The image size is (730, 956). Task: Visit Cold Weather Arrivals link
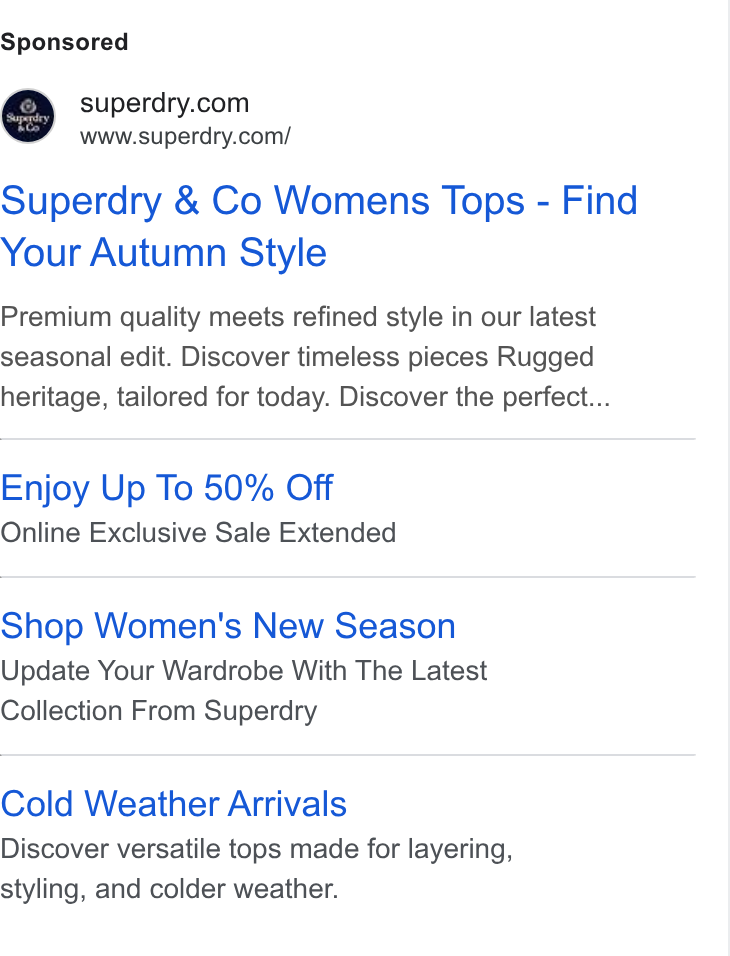pos(173,804)
